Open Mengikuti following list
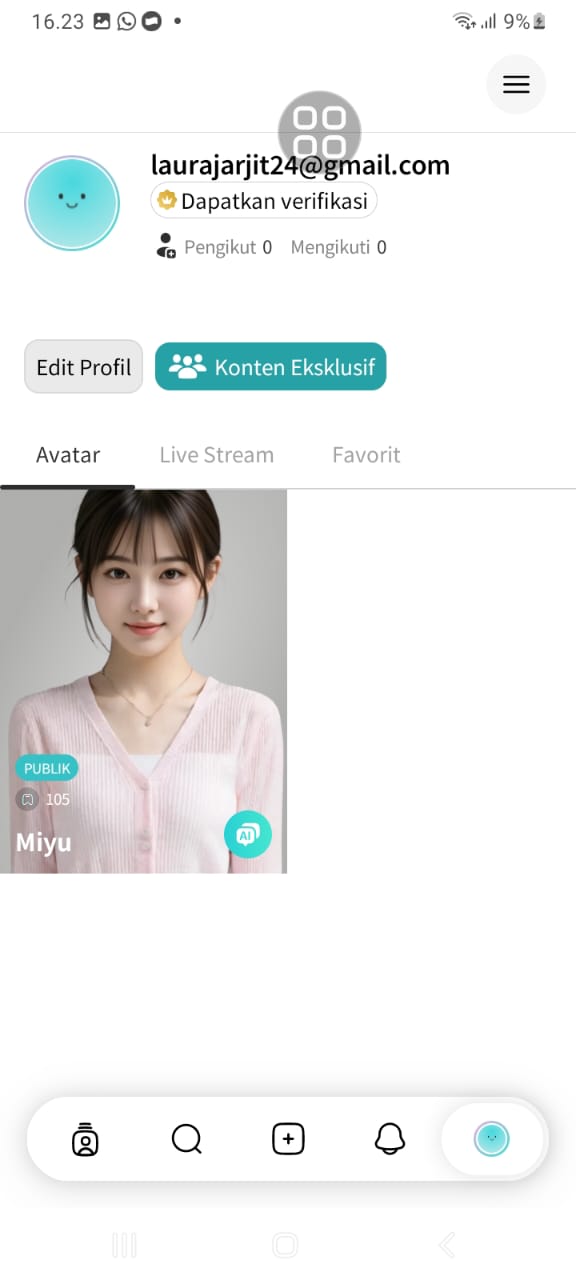The image size is (576, 1280). pos(338,247)
